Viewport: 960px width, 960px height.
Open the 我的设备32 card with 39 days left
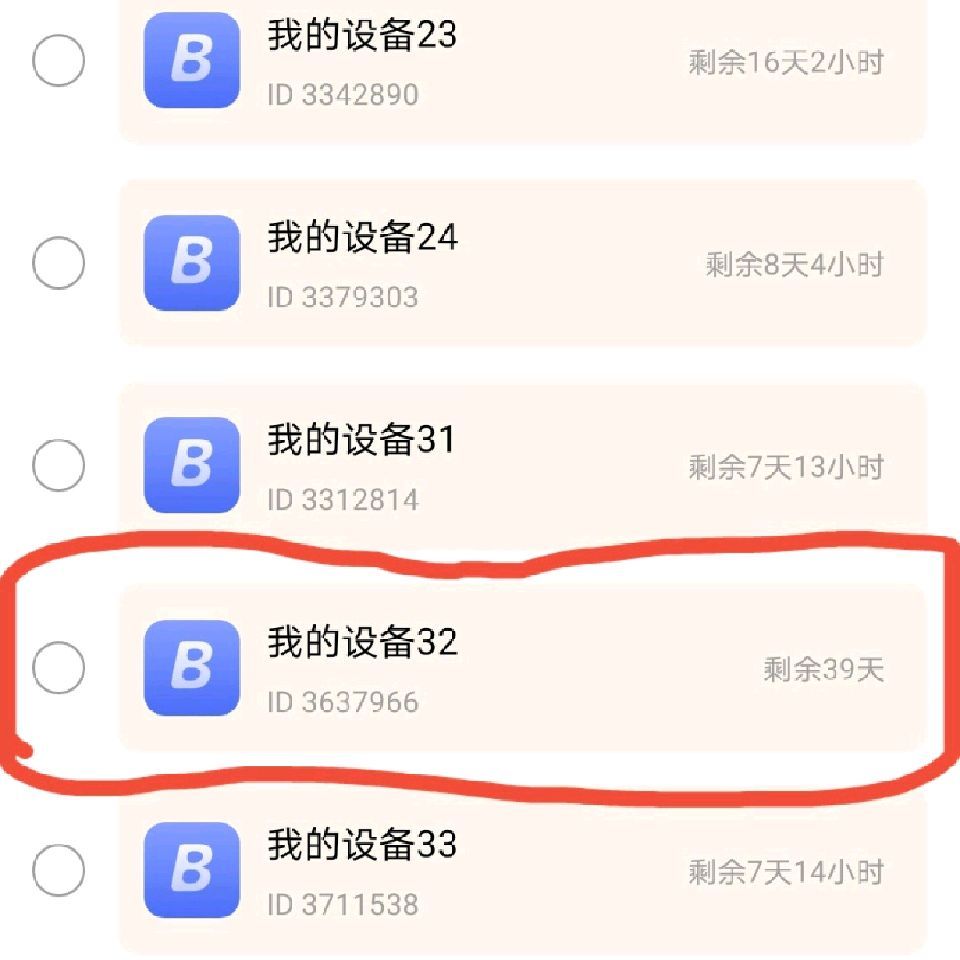coord(522,667)
